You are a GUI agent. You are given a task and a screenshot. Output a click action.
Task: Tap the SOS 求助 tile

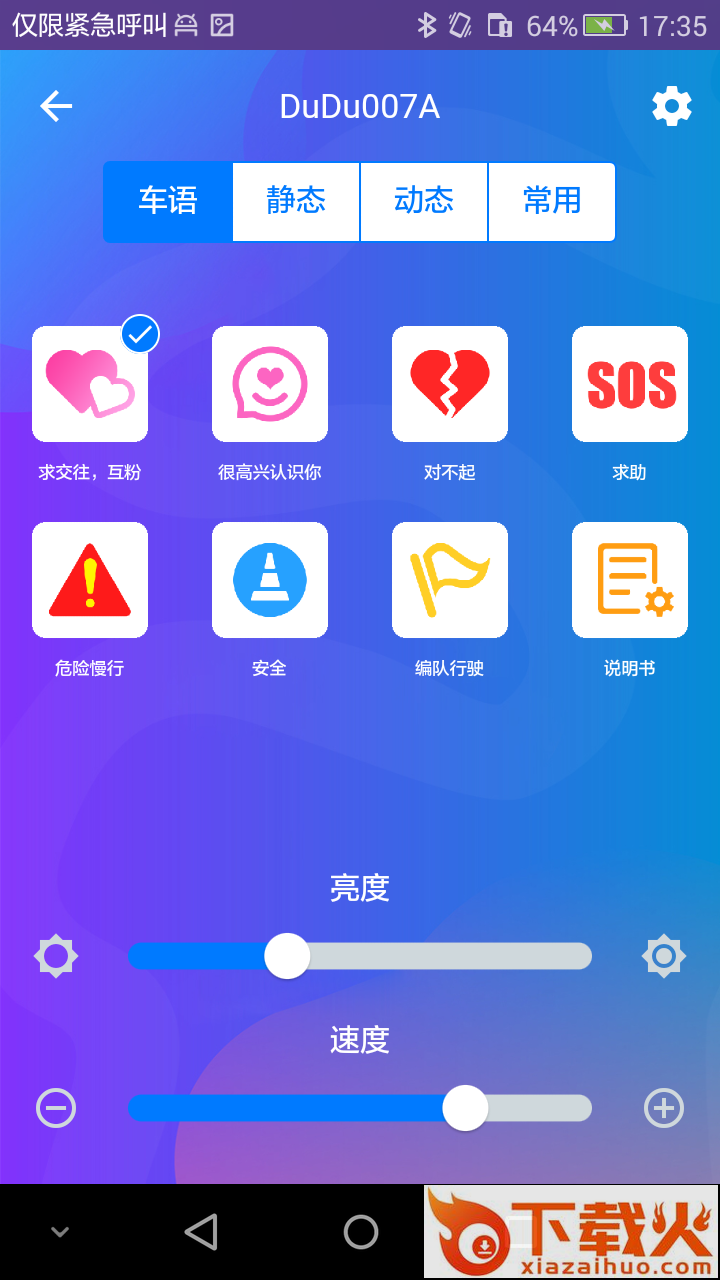(x=630, y=384)
